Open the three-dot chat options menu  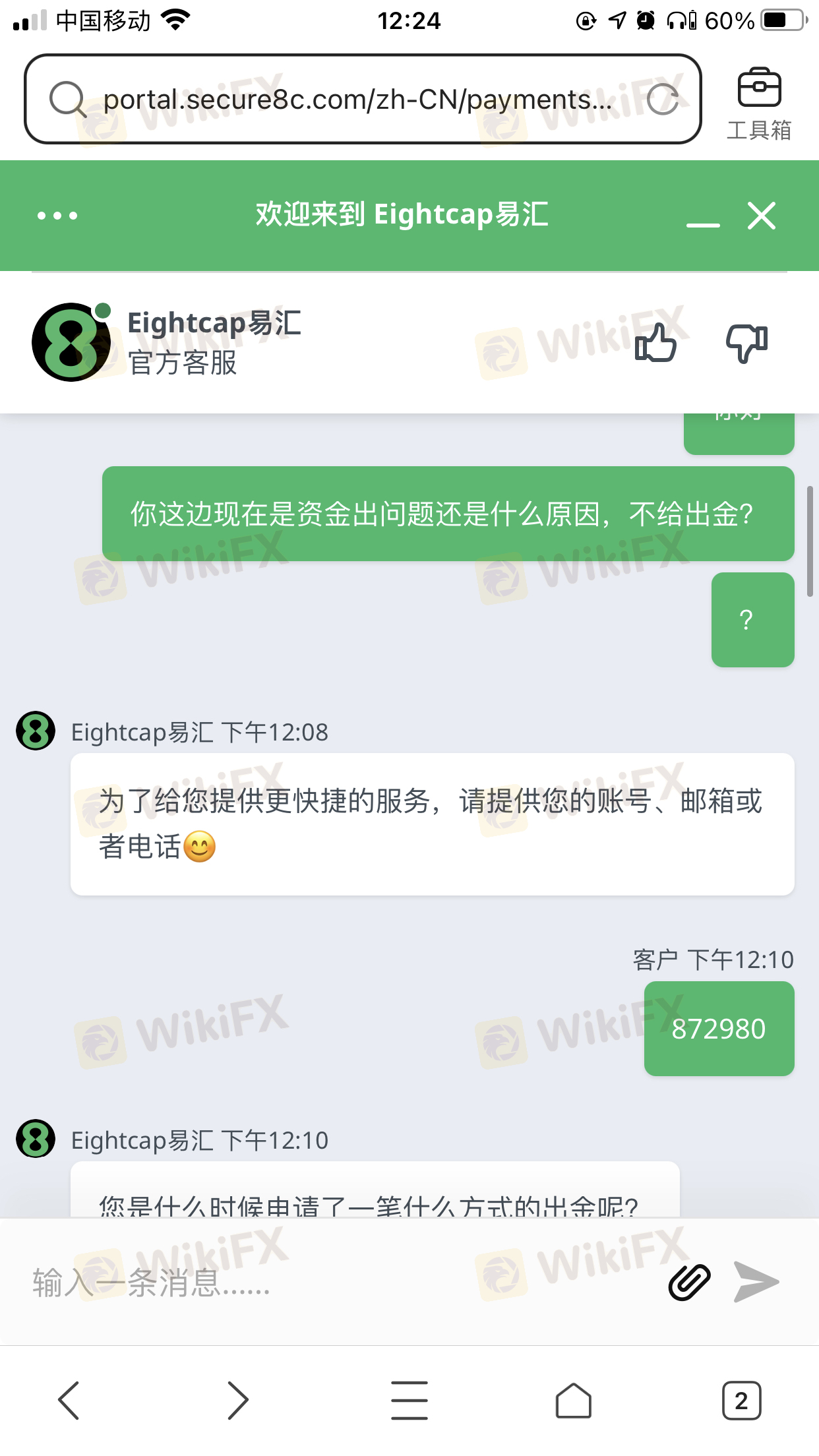pos(57,216)
